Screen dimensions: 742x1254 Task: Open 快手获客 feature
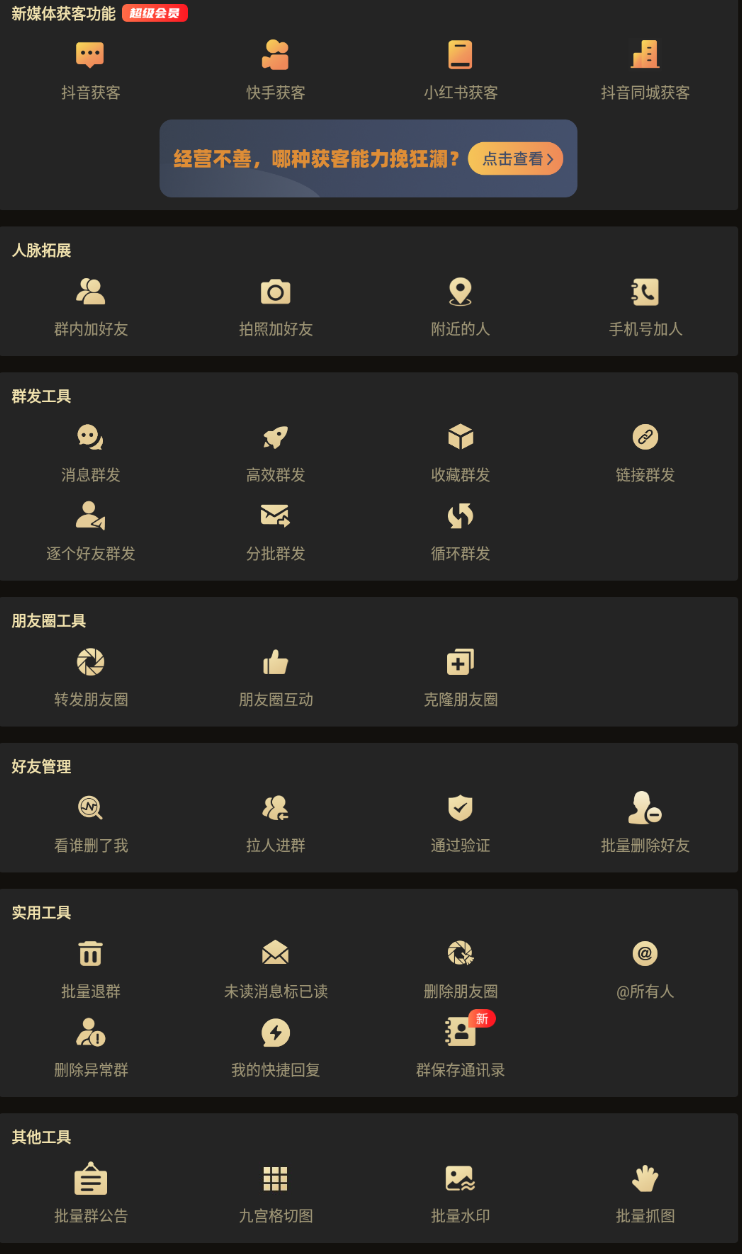[x=276, y=68]
